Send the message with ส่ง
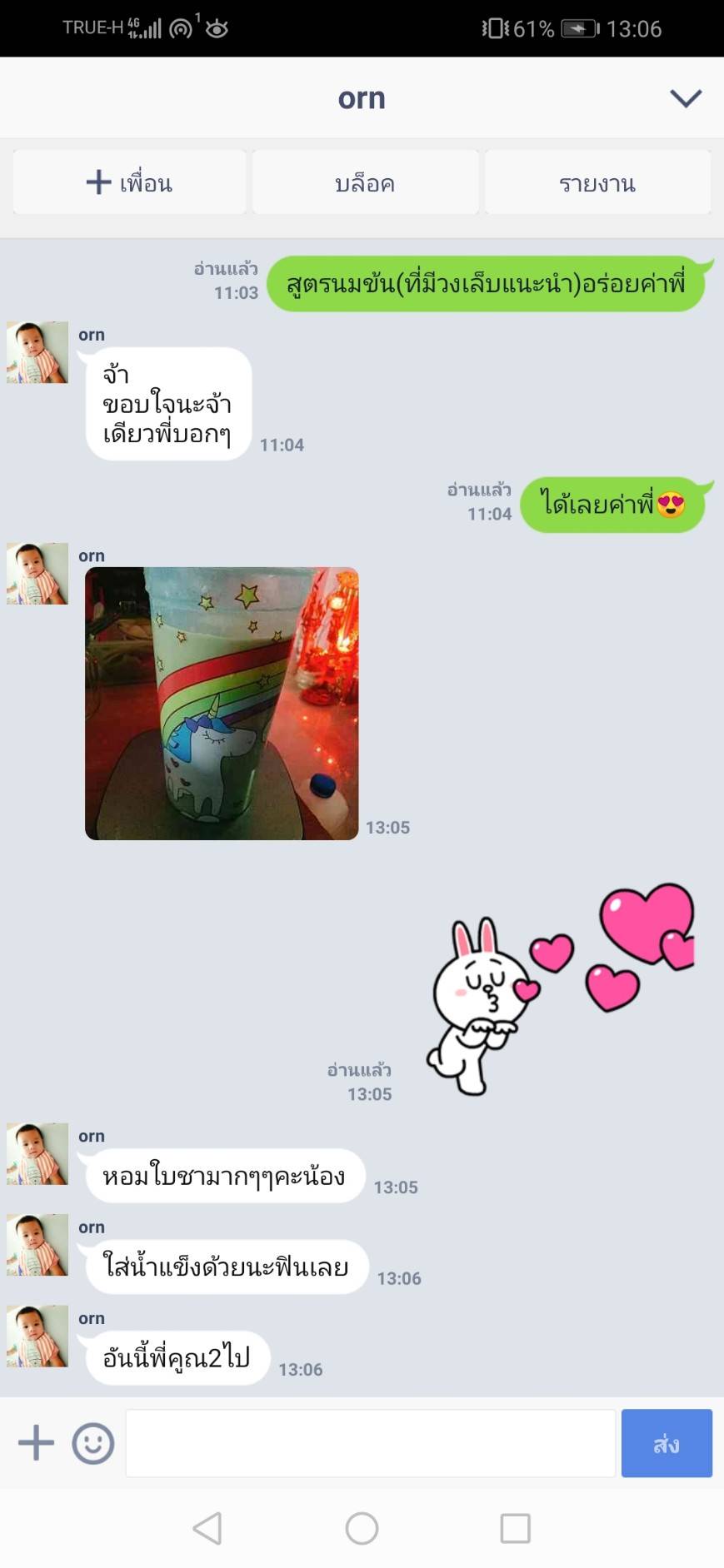The image size is (724, 1568). (x=667, y=1443)
